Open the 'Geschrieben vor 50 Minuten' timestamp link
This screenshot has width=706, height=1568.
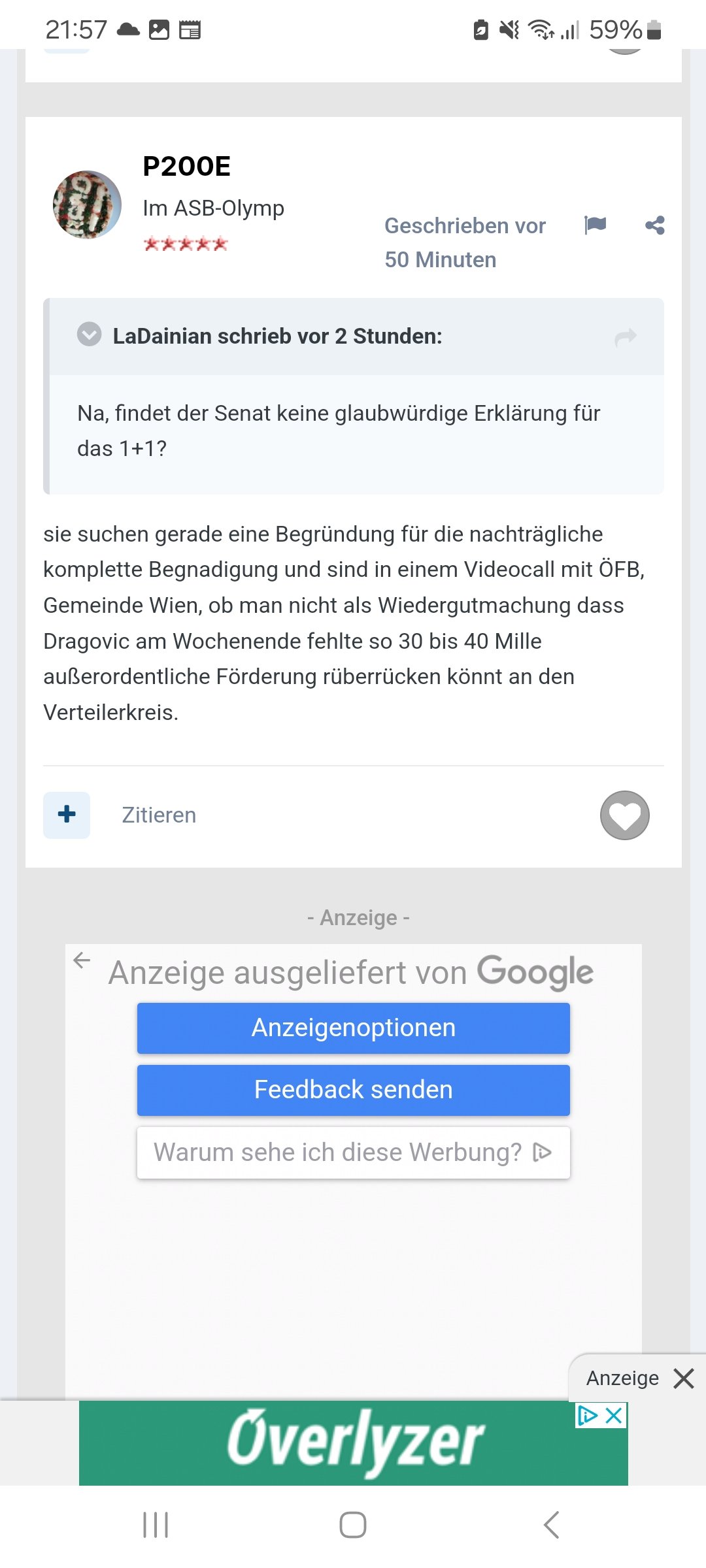(465, 242)
